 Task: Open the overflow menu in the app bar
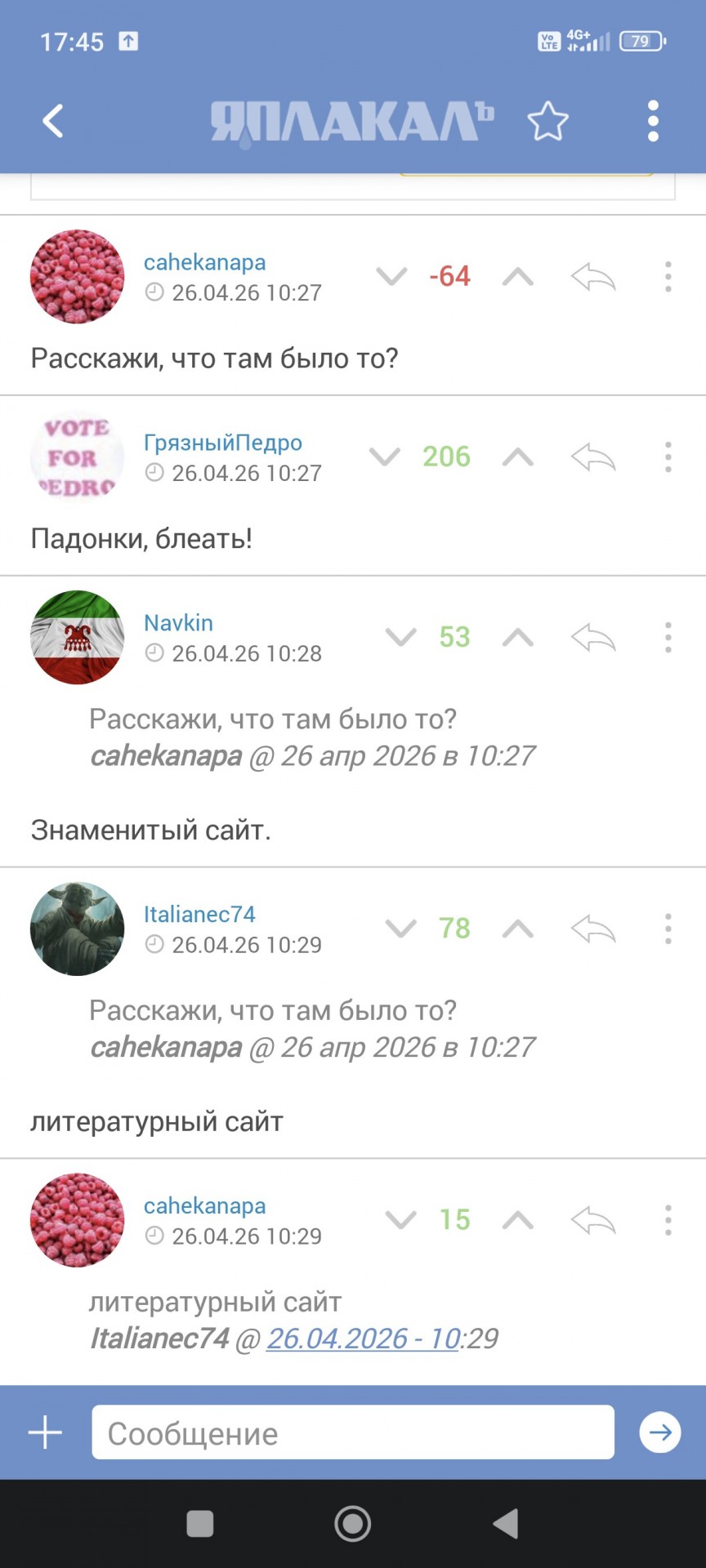click(652, 122)
